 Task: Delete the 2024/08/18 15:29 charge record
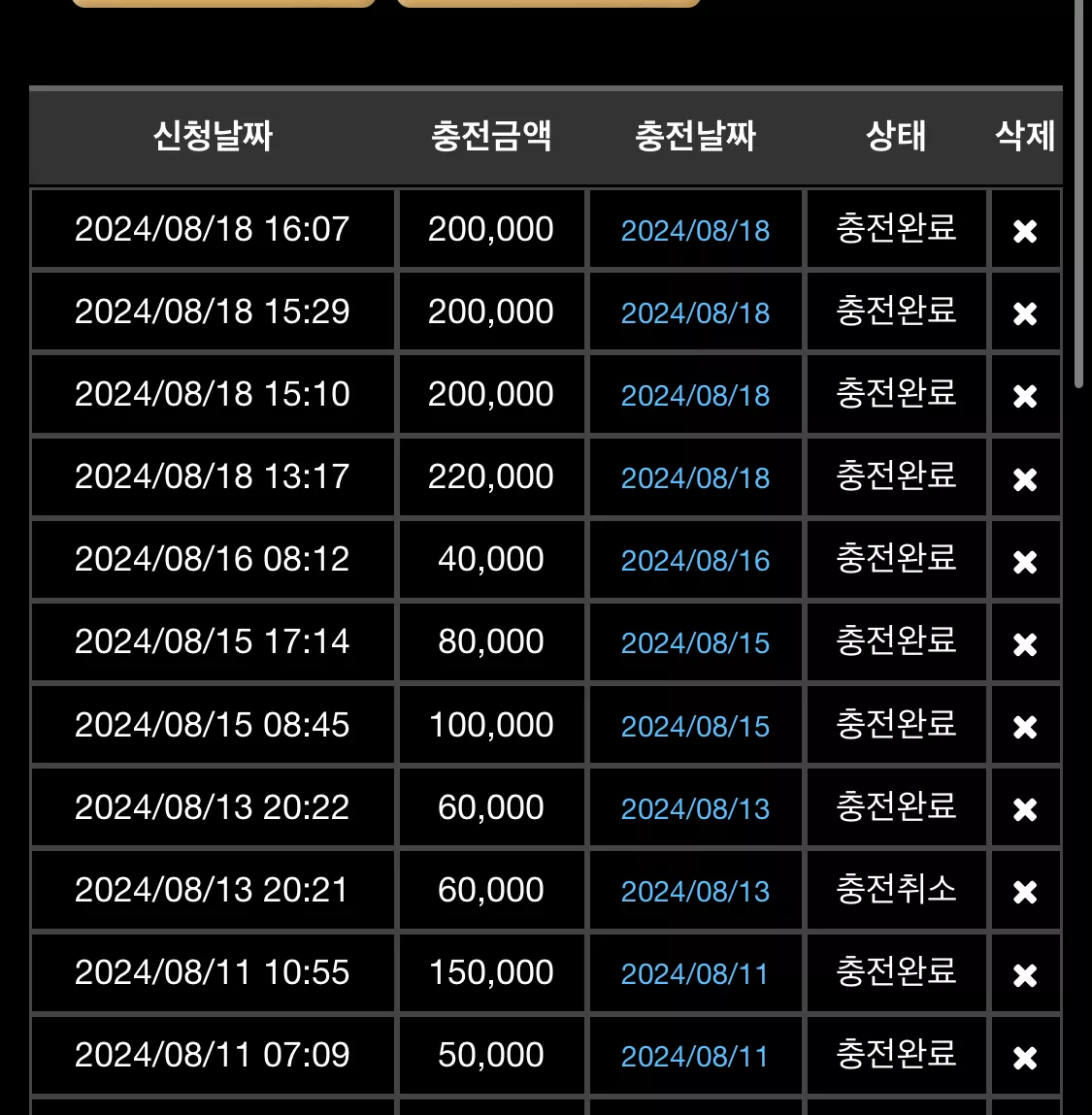point(1024,313)
